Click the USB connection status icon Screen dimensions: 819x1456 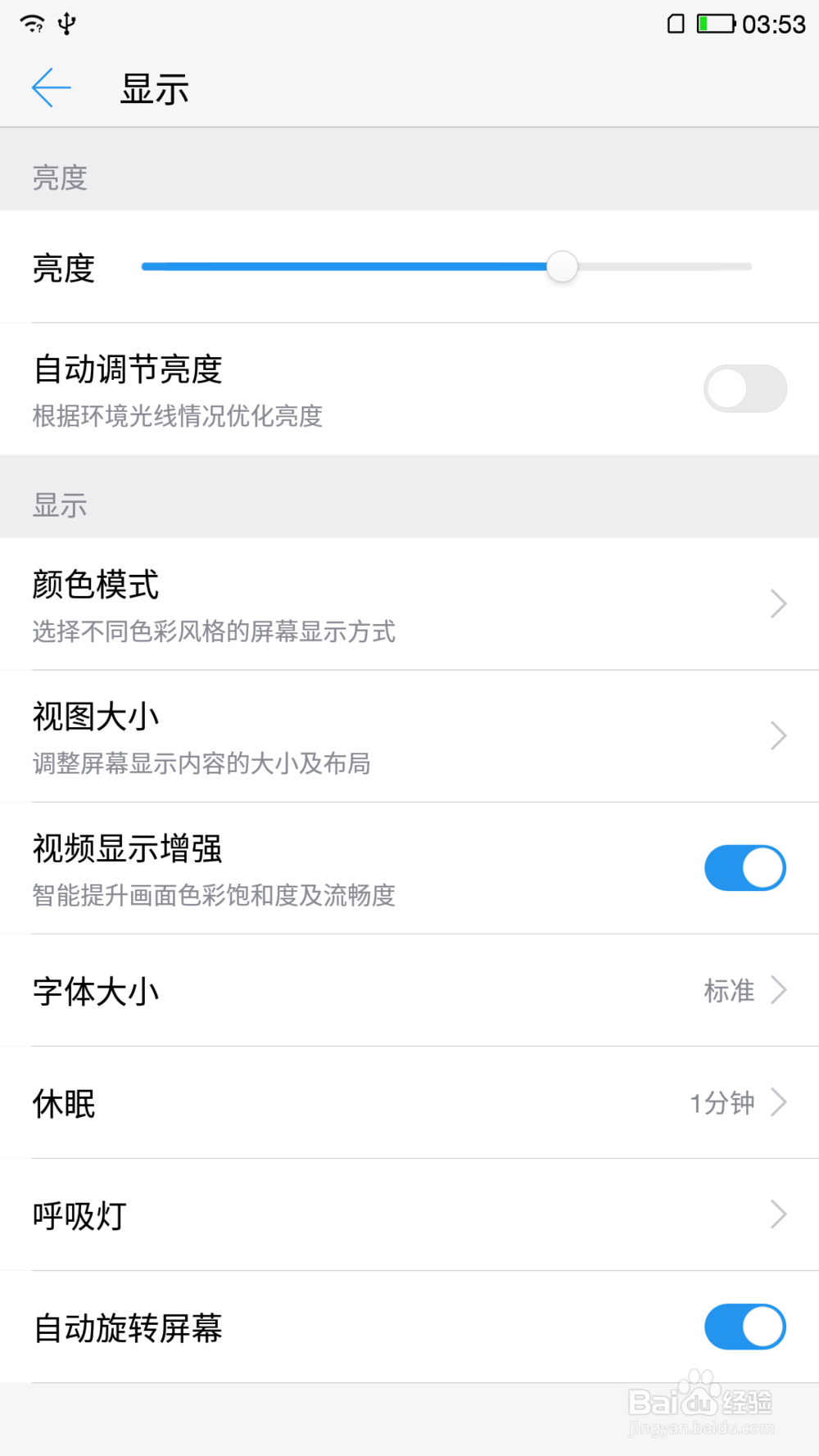[x=65, y=24]
